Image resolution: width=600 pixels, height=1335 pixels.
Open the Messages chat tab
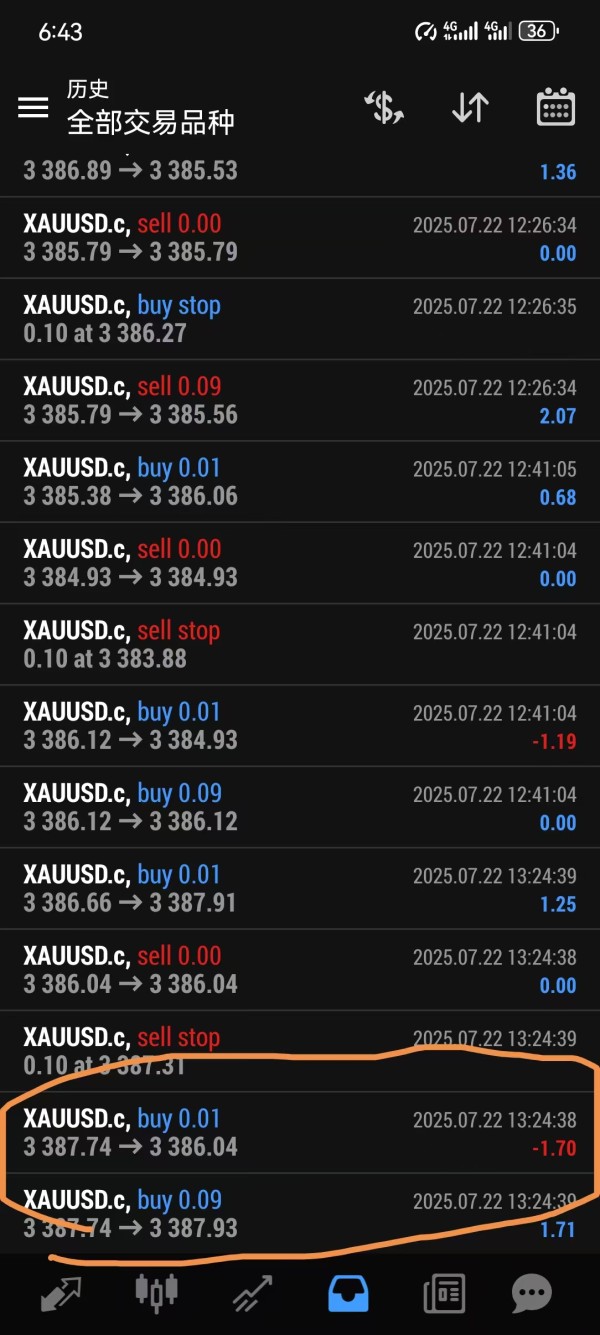(531, 1294)
